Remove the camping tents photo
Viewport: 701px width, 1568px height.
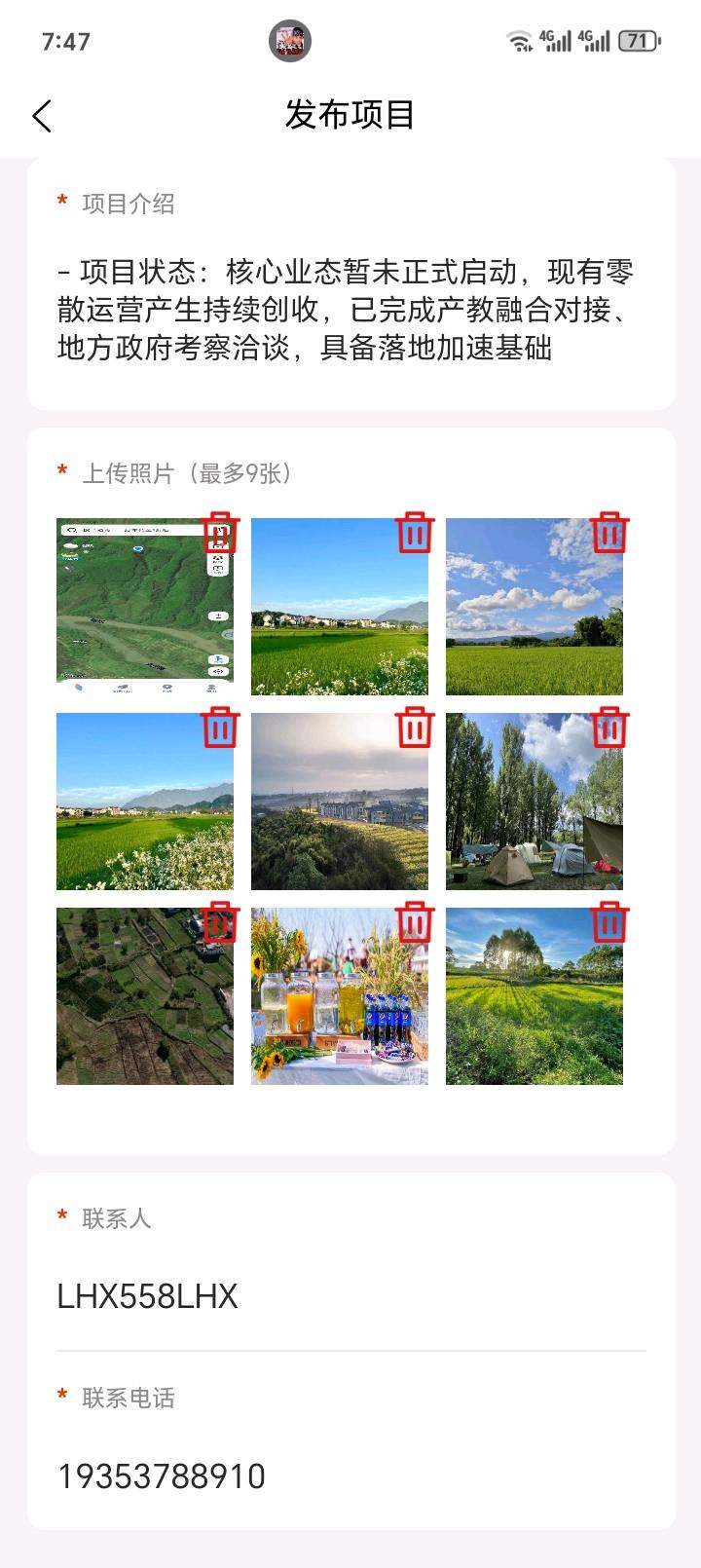pos(609,728)
